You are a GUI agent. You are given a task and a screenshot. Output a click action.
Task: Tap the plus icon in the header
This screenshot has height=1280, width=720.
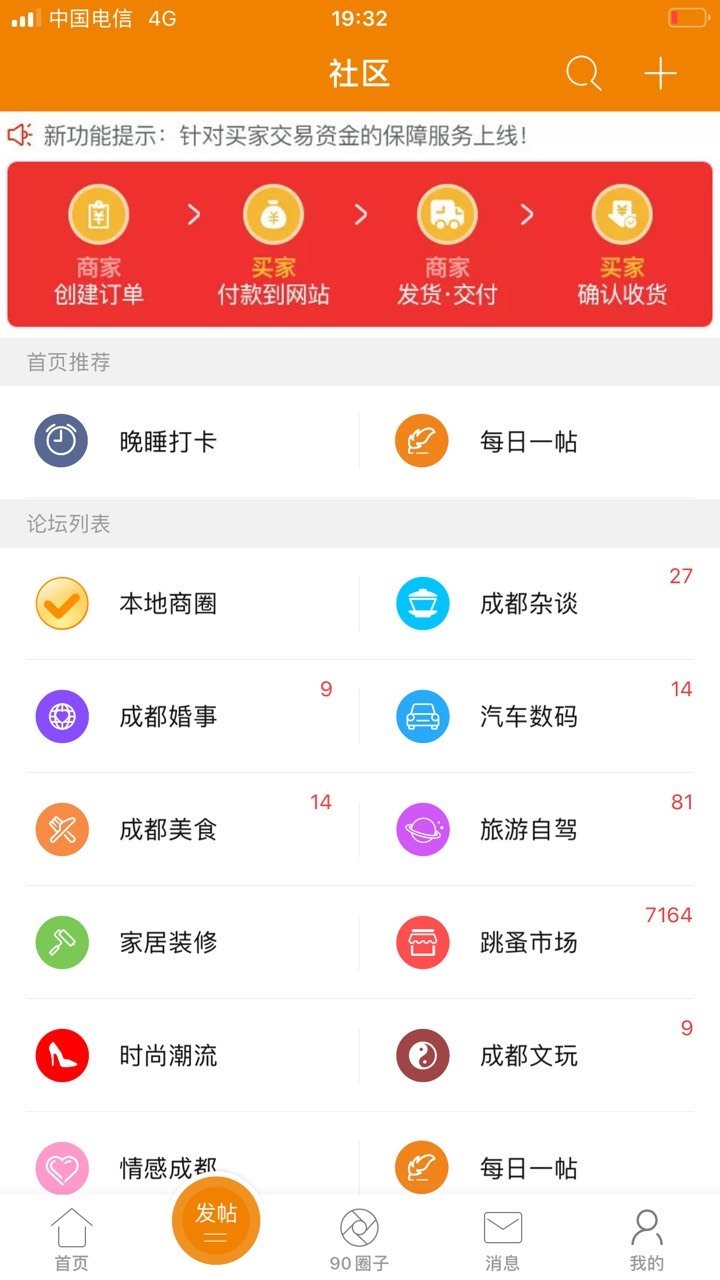pos(660,74)
